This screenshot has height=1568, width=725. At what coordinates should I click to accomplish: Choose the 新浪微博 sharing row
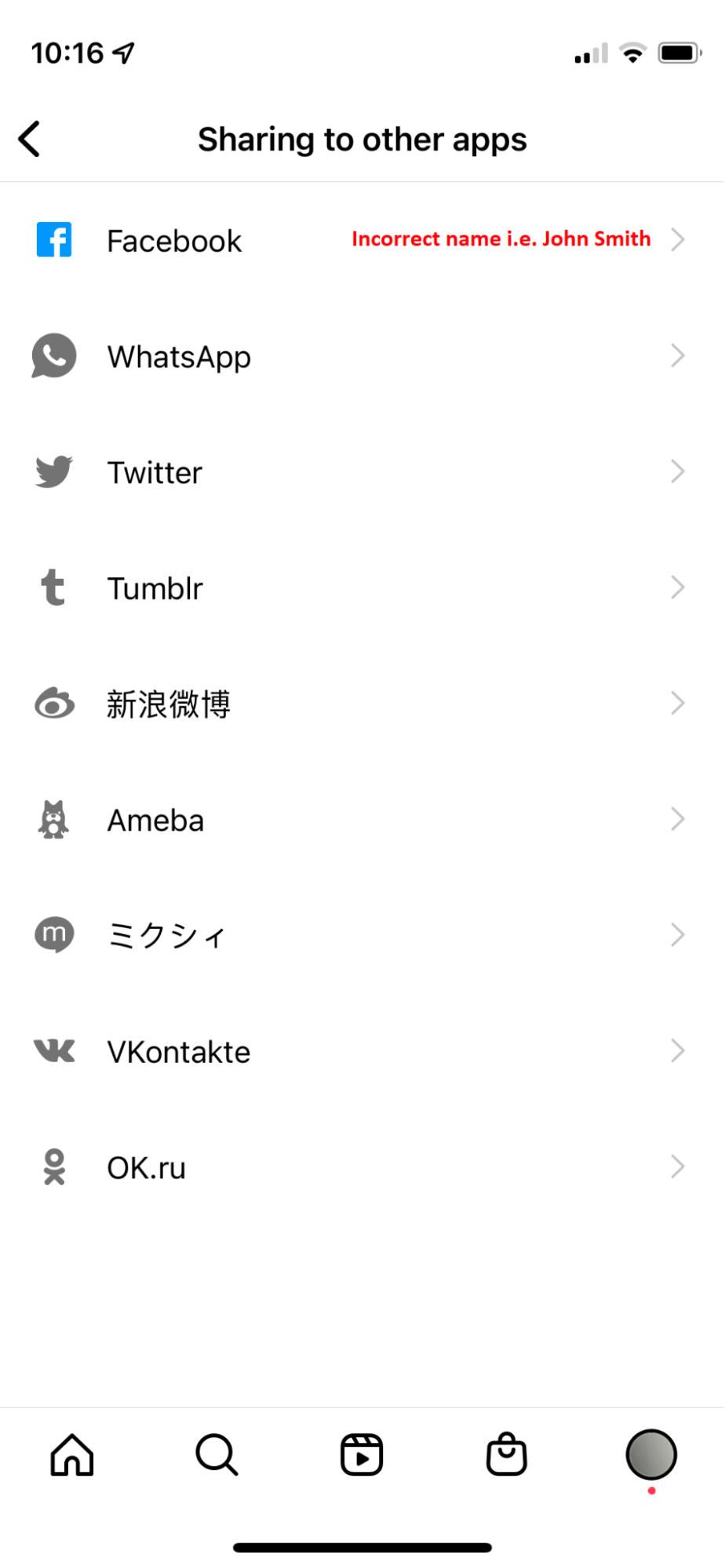point(361,704)
